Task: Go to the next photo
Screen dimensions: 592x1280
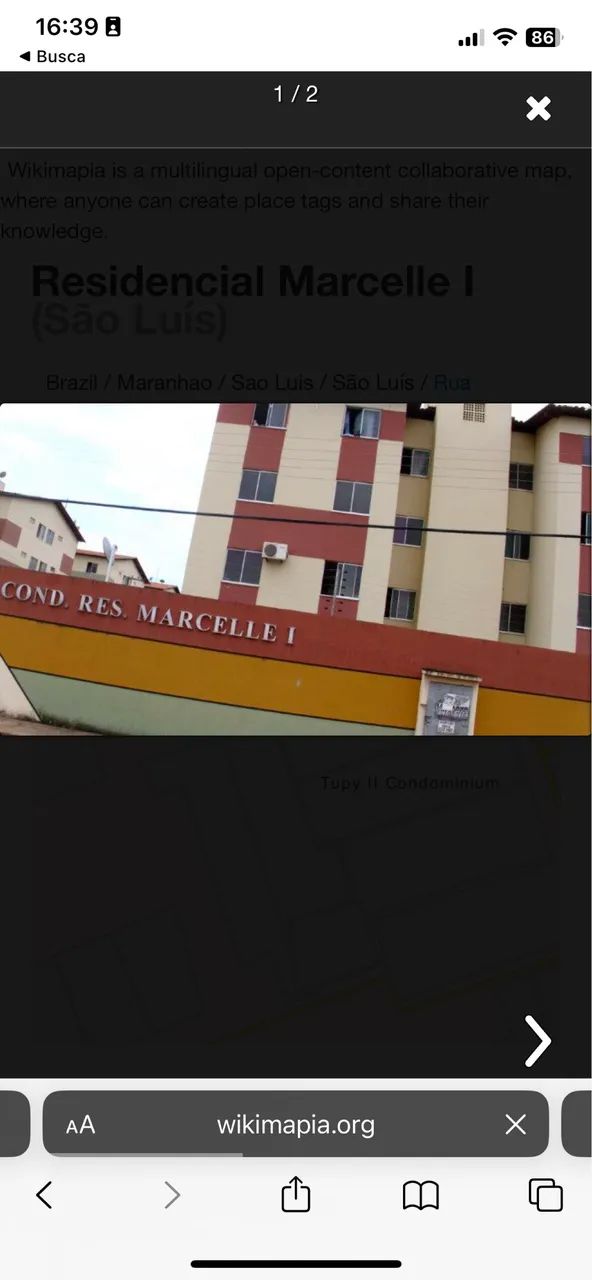Action: tap(538, 1041)
